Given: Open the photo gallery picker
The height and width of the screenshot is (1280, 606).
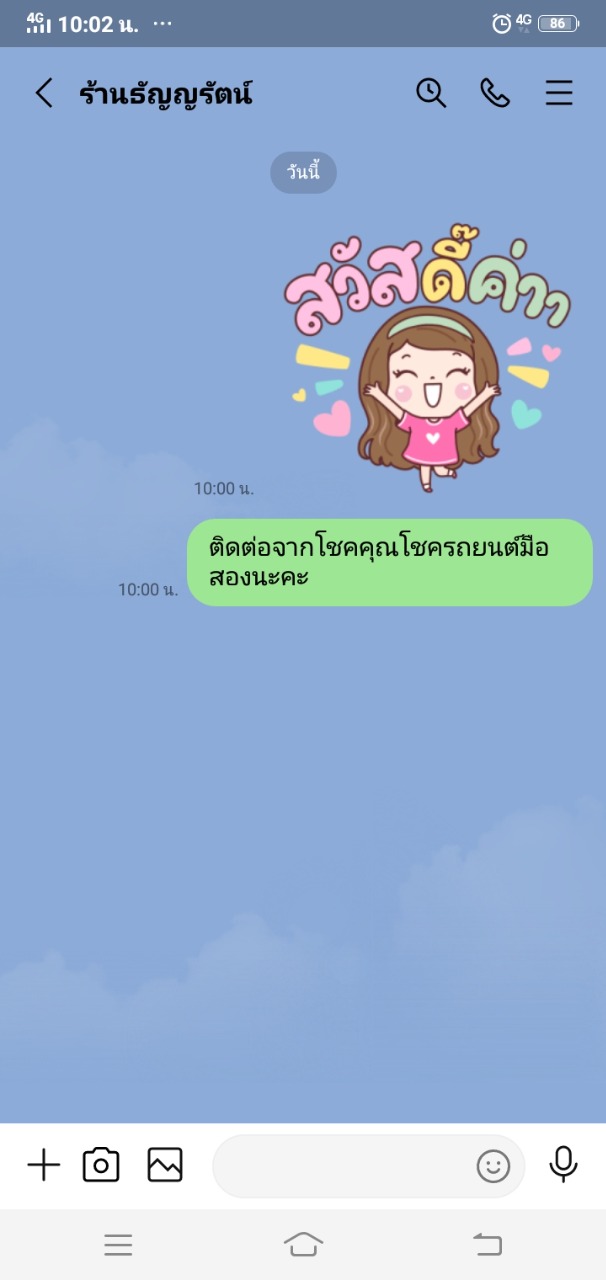Looking at the screenshot, I should 165,1165.
